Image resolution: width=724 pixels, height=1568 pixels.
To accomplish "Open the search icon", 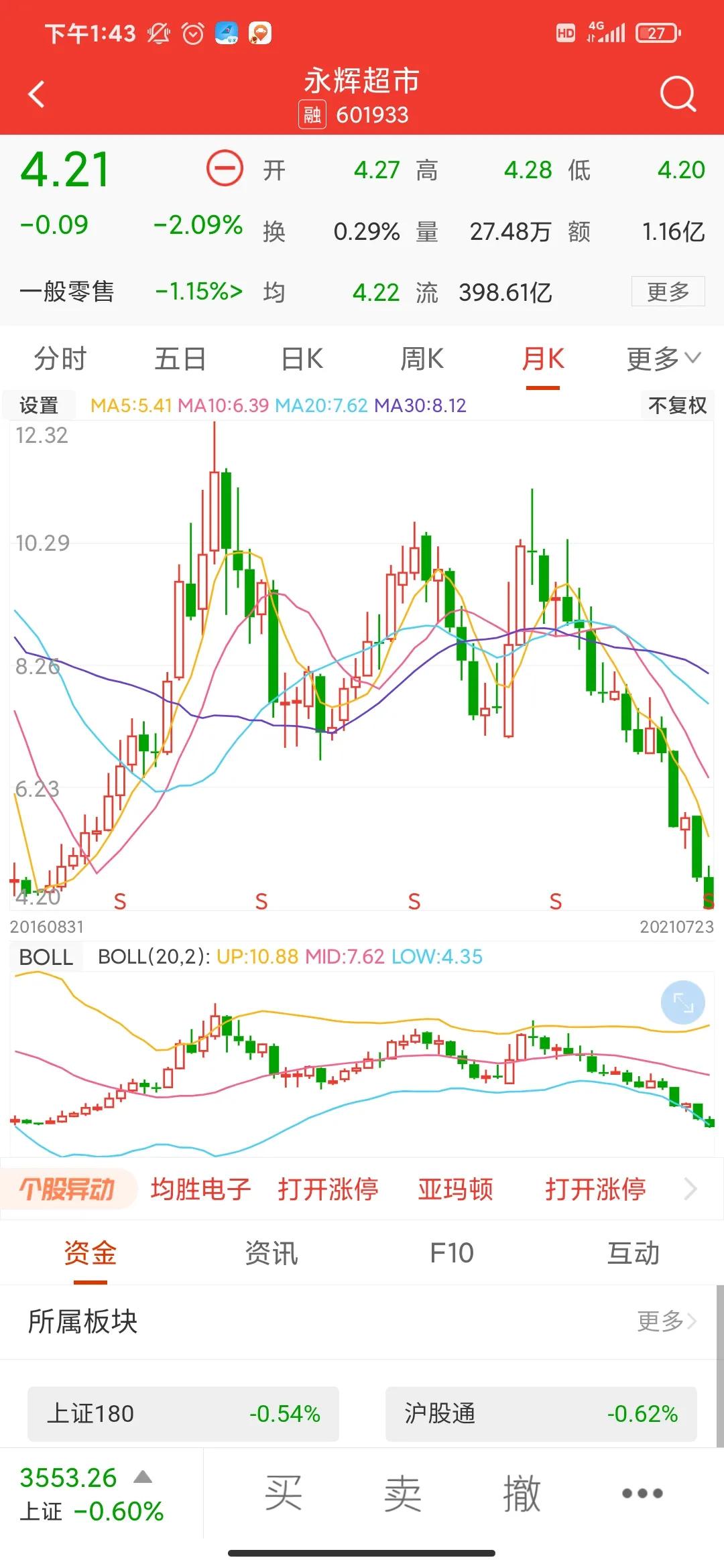I will [x=678, y=94].
